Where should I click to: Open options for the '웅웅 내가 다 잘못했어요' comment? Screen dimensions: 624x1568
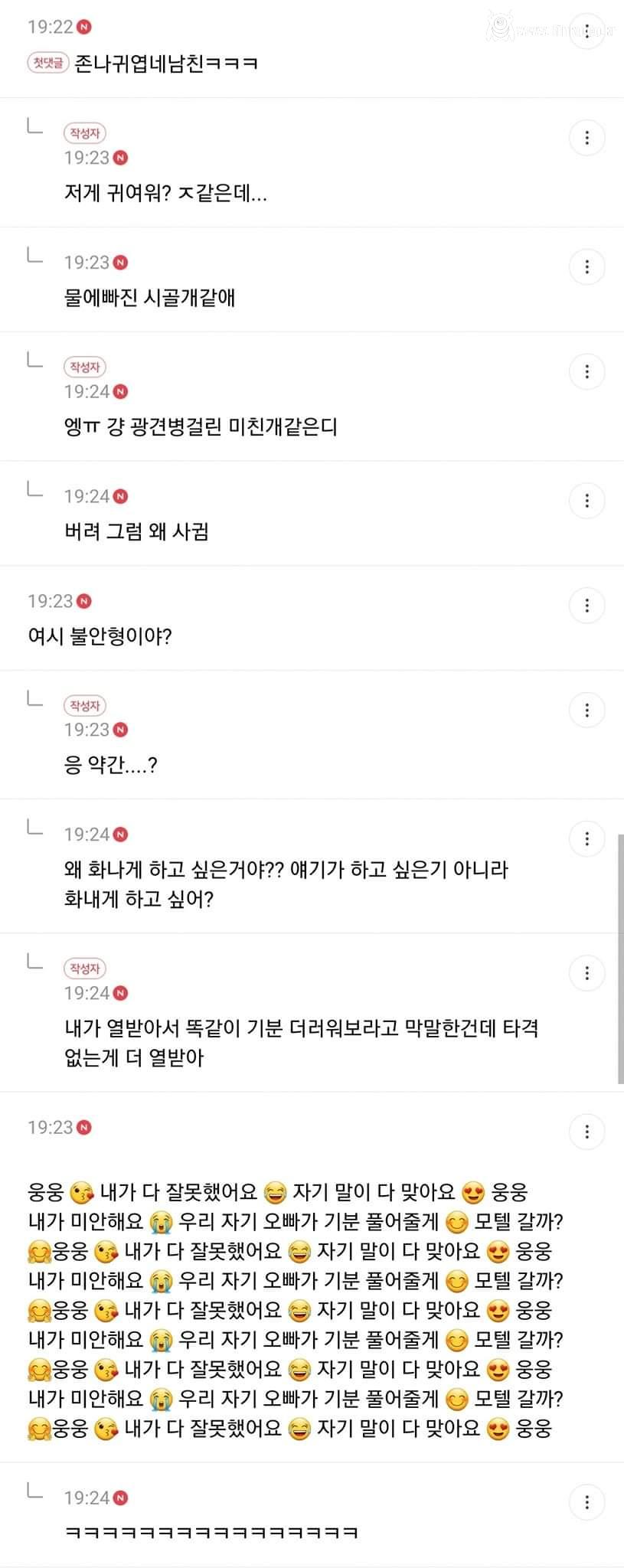point(587,1132)
